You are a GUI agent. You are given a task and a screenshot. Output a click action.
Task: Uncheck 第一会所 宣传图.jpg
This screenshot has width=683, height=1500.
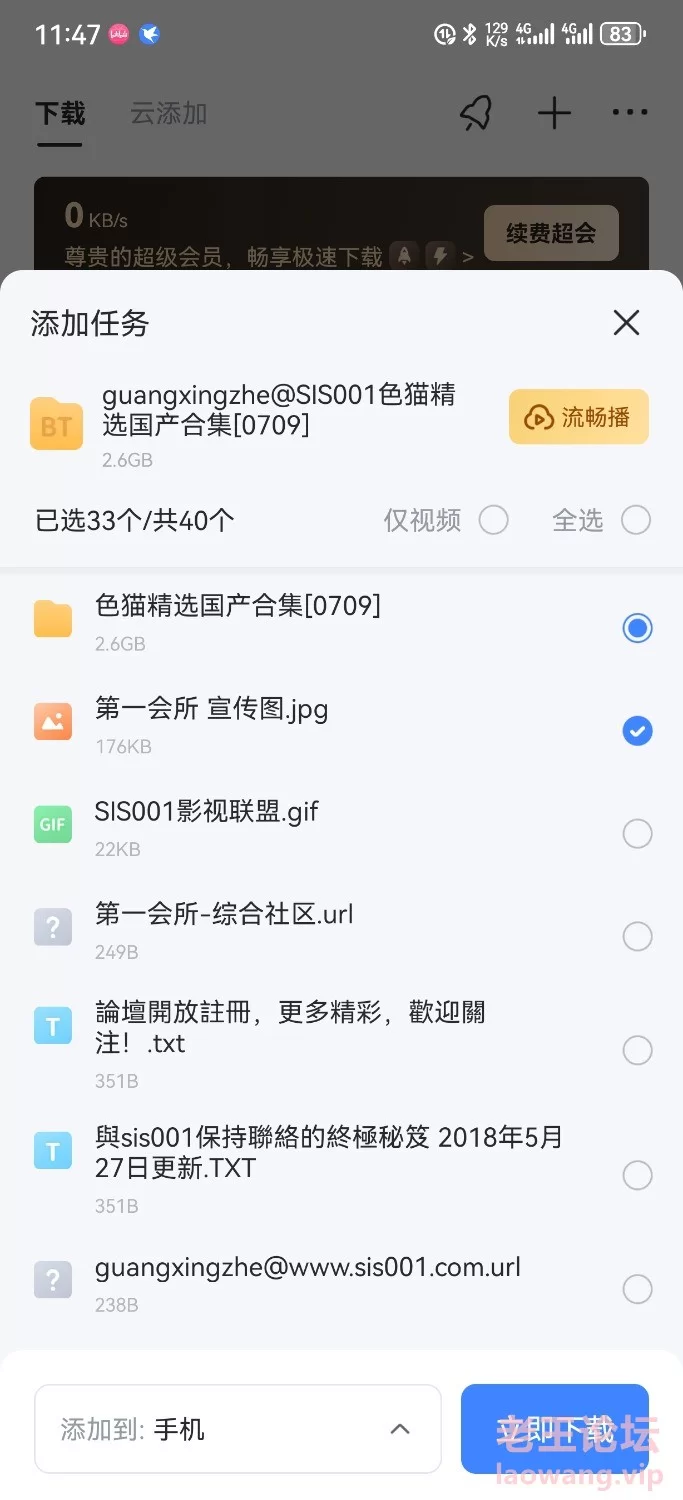tap(637, 731)
